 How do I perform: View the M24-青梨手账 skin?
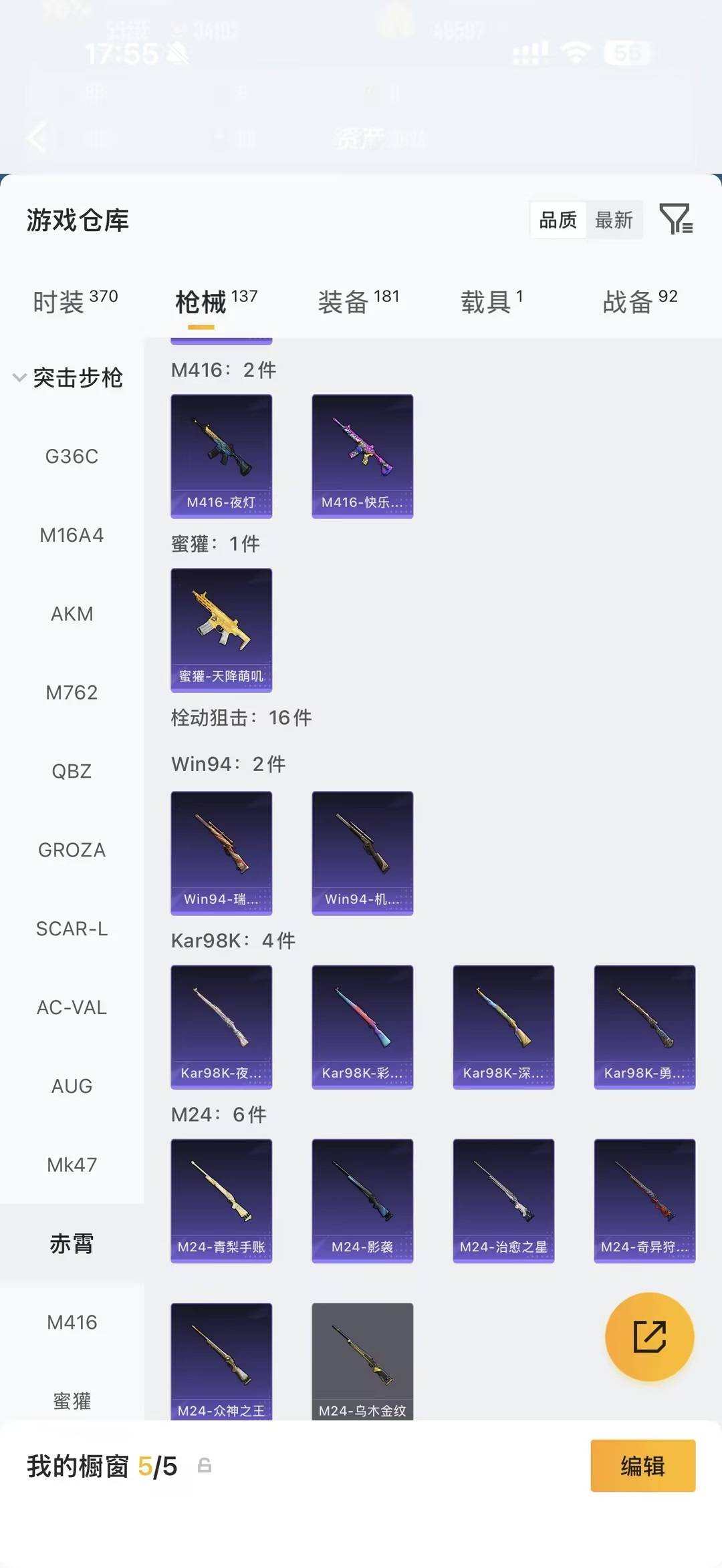(221, 1201)
